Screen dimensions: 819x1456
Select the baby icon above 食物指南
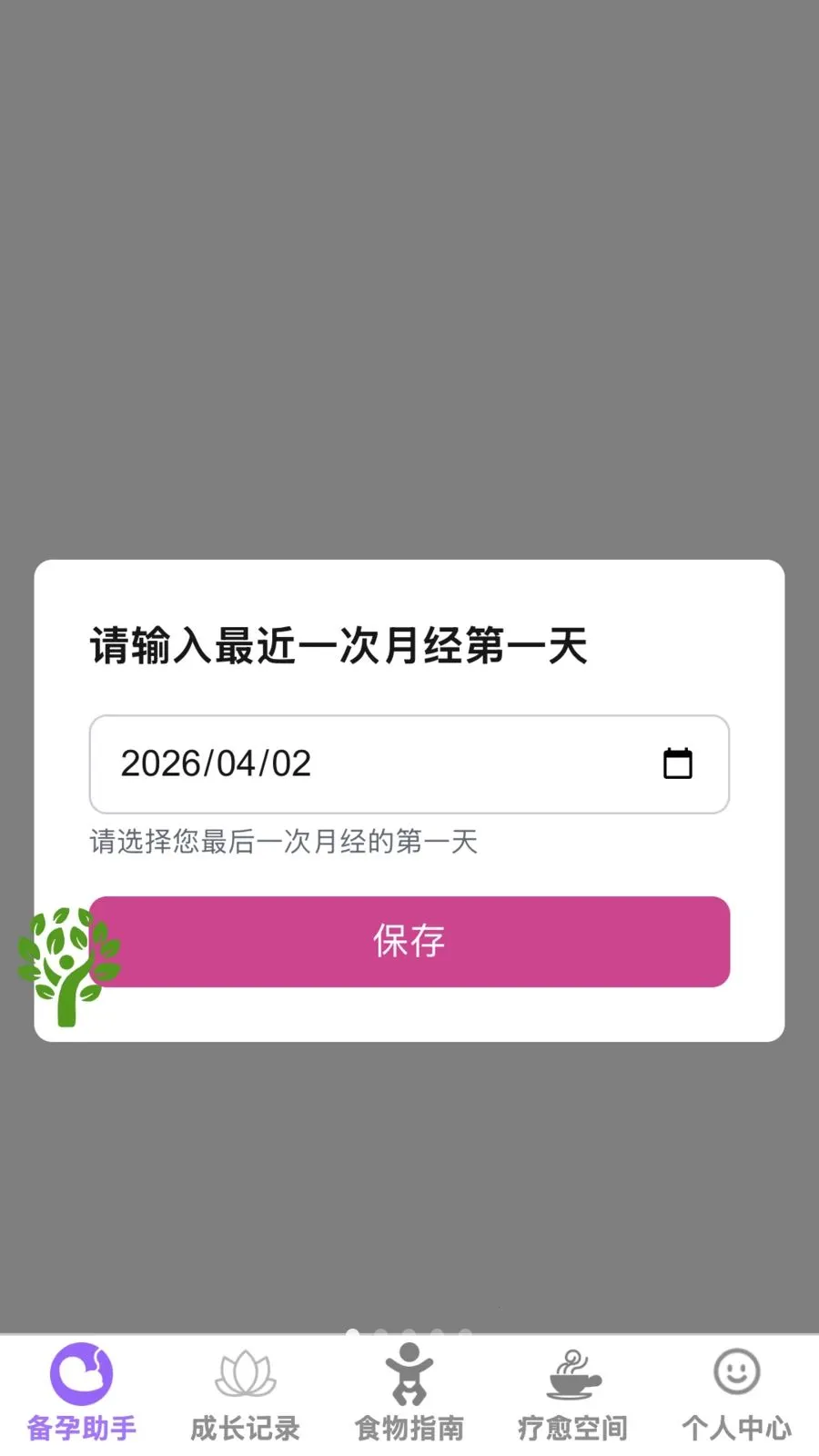click(409, 1370)
